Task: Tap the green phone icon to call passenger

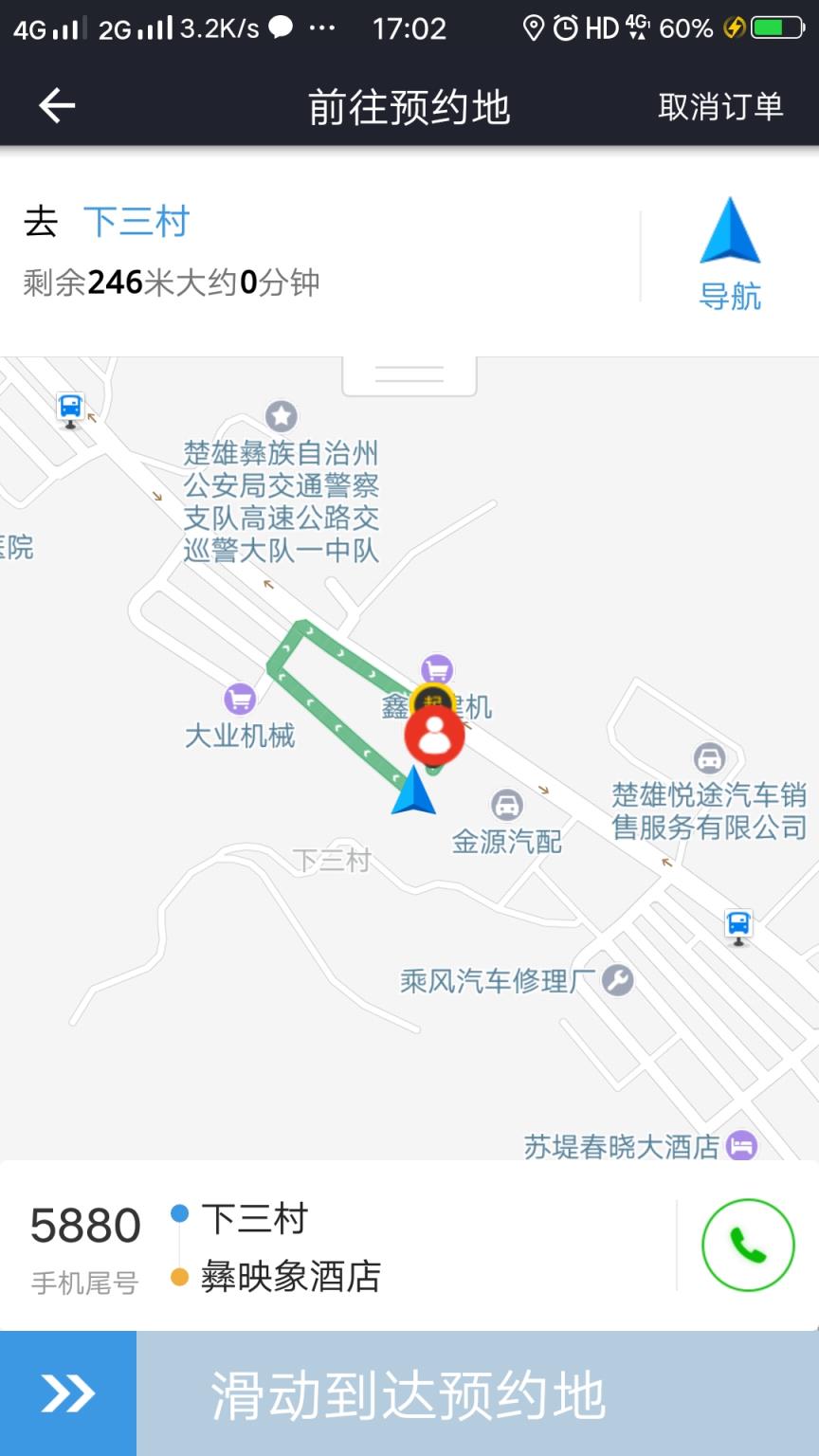Action: click(747, 1246)
